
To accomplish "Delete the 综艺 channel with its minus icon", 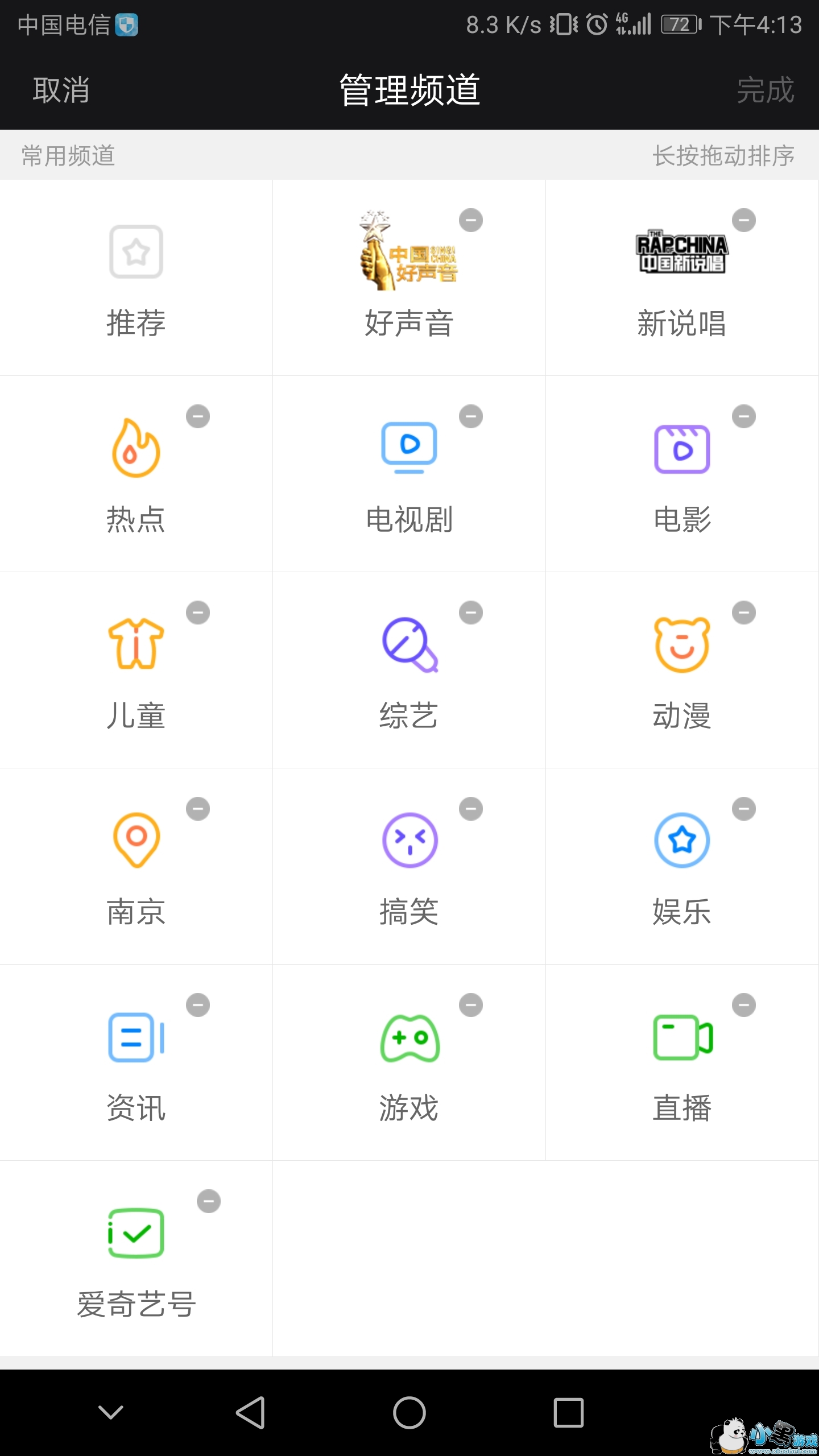I will coord(471,613).
